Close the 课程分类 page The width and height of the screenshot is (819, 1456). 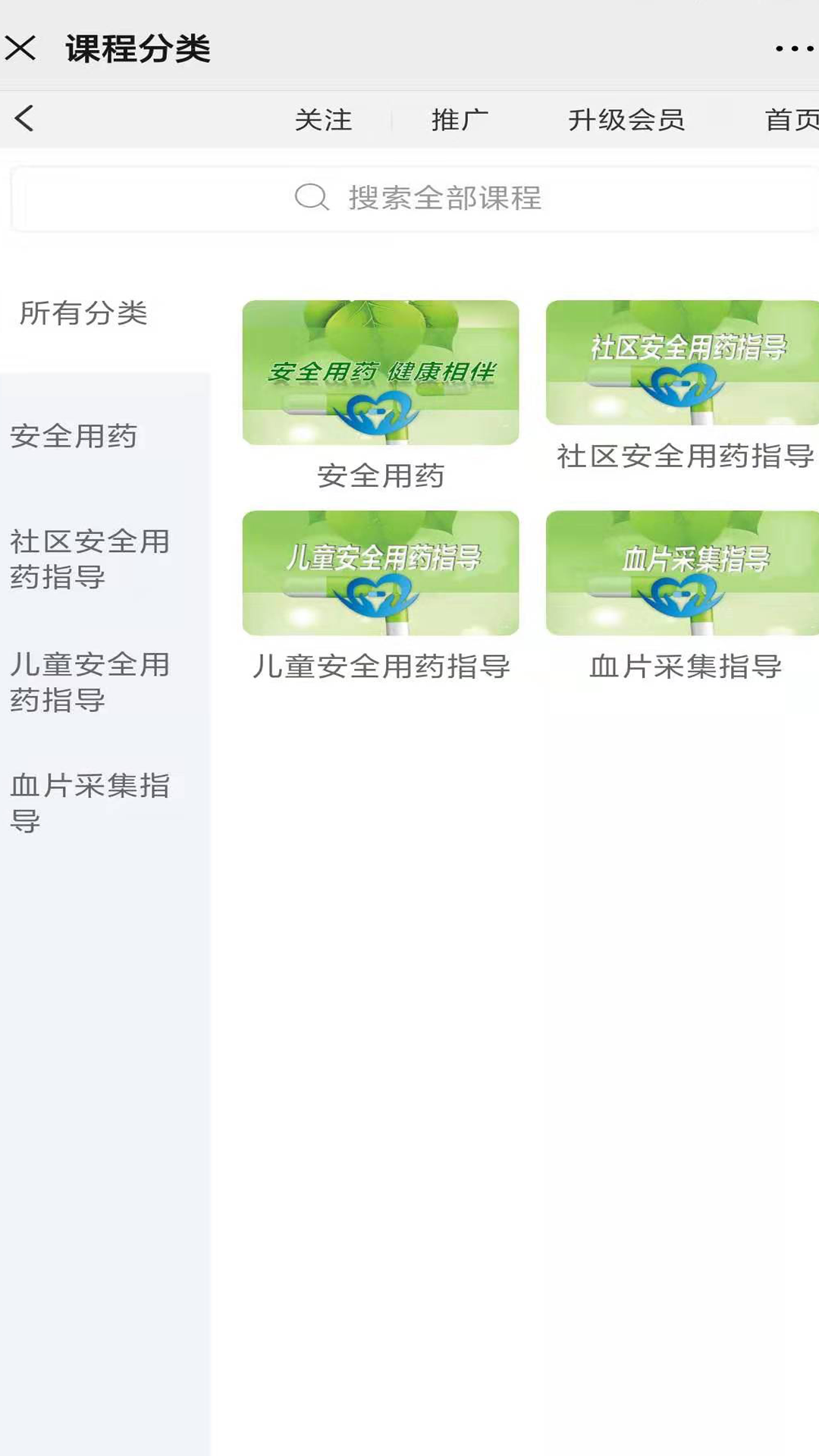(x=20, y=49)
